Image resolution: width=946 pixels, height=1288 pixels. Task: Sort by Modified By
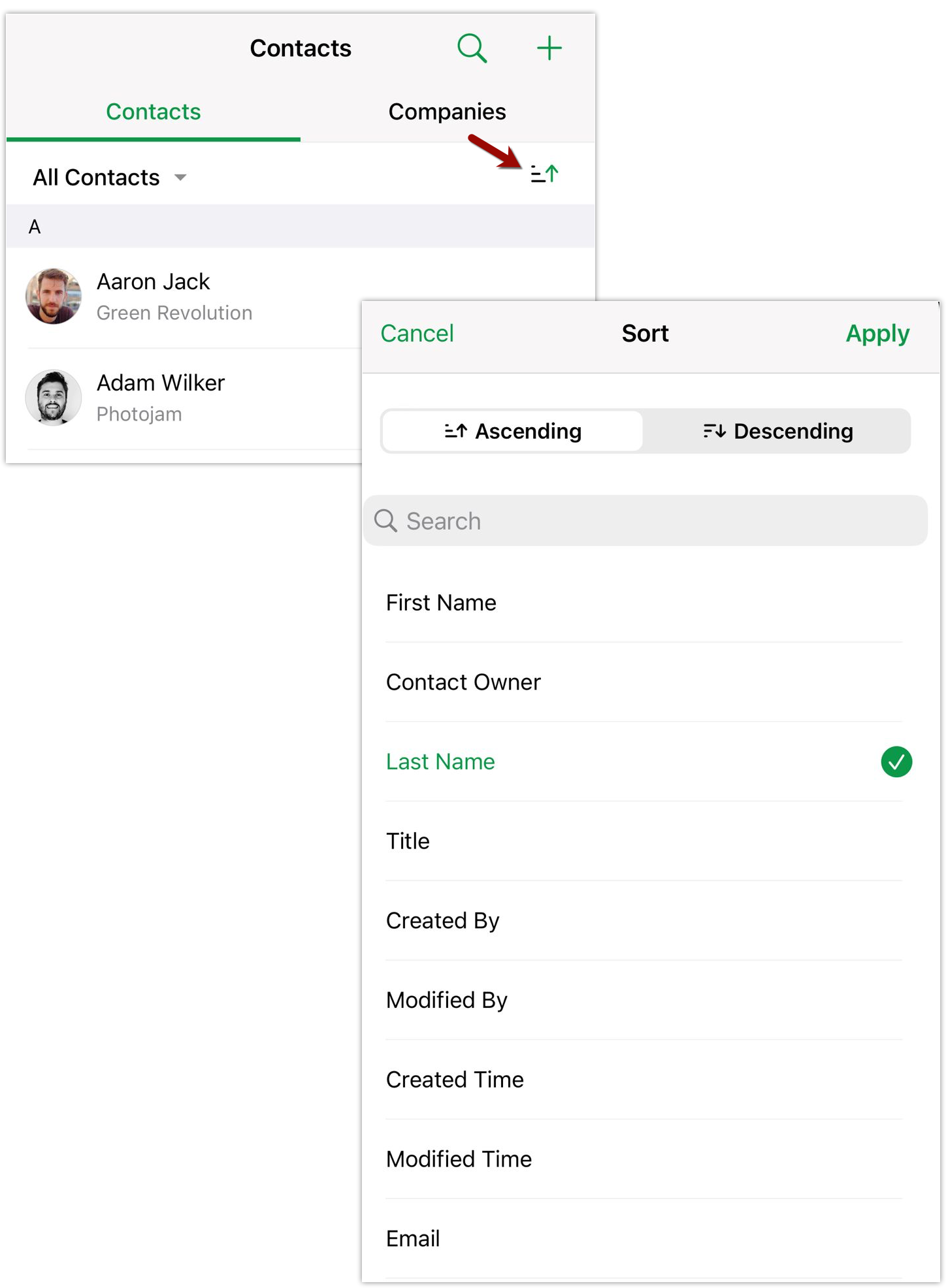[x=447, y=1000]
